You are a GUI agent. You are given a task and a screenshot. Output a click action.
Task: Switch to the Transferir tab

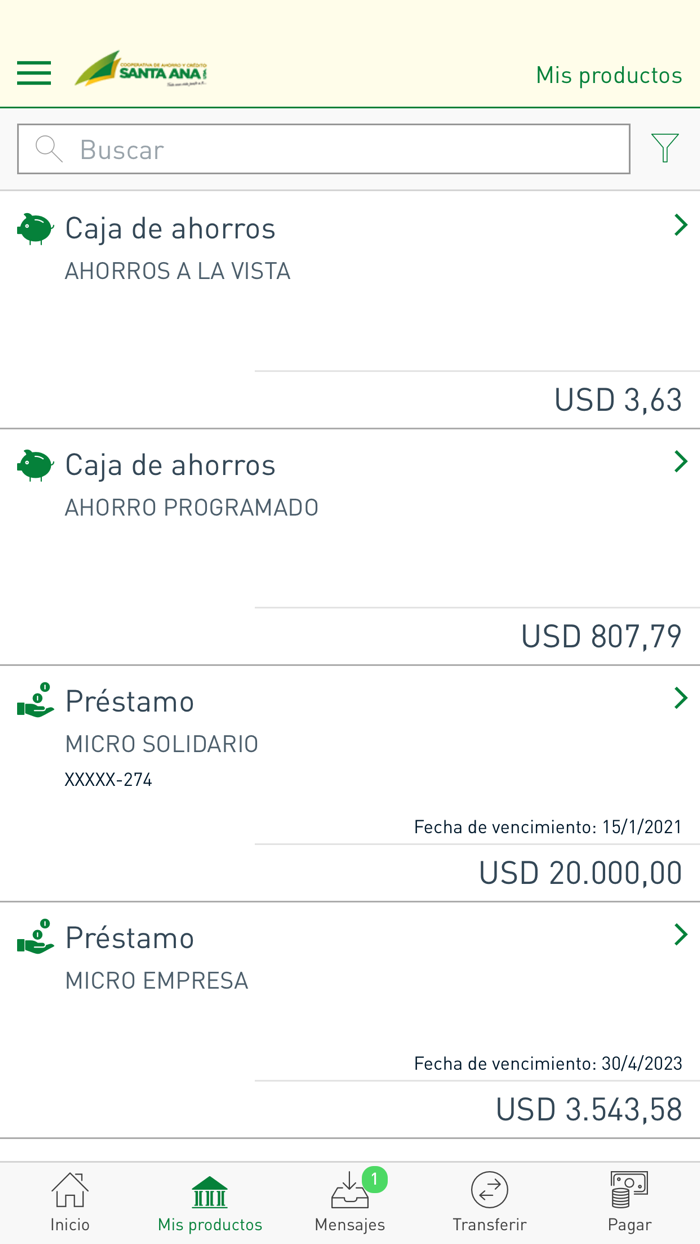pyautogui.click(x=489, y=1202)
